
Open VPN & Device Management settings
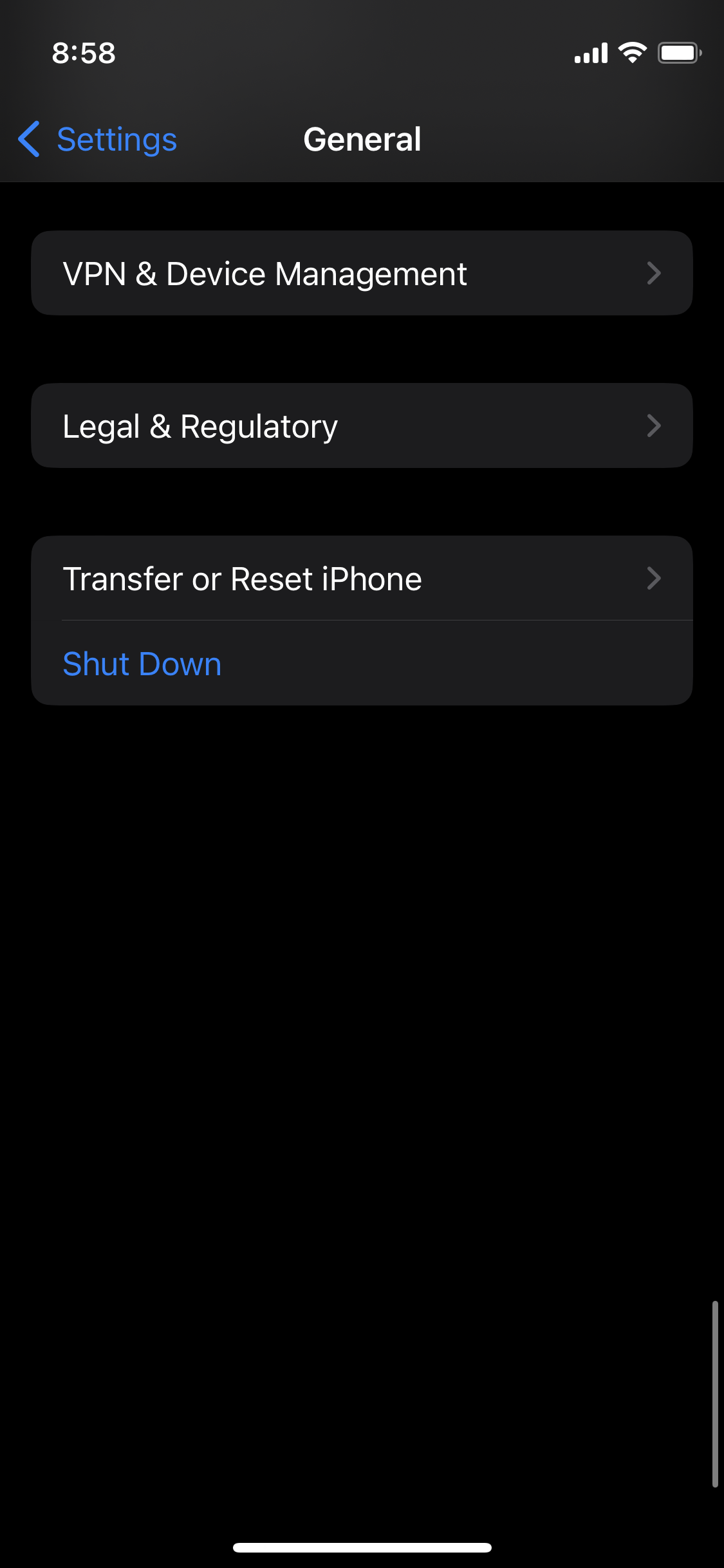coord(362,272)
